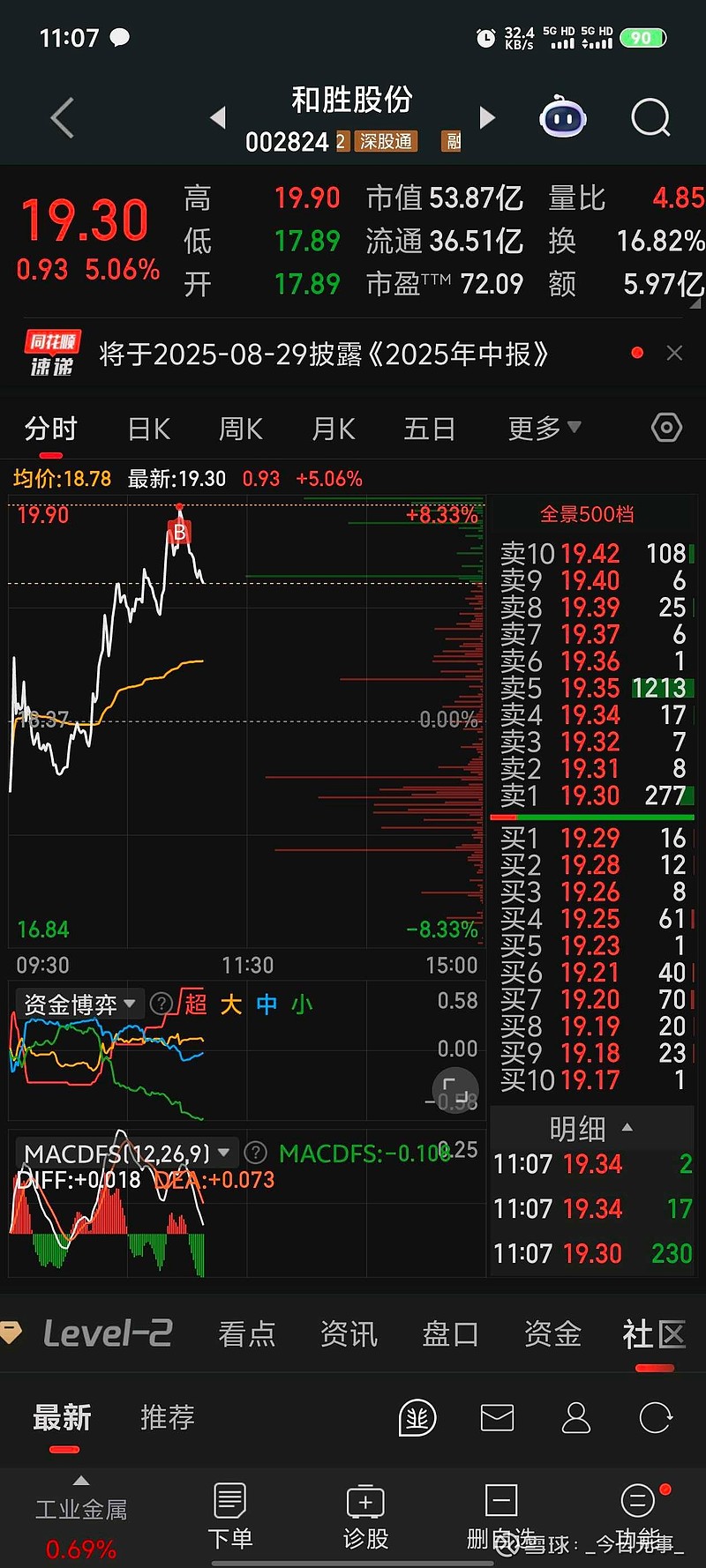Expand the 更多 chart options dropdown

(544, 429)
